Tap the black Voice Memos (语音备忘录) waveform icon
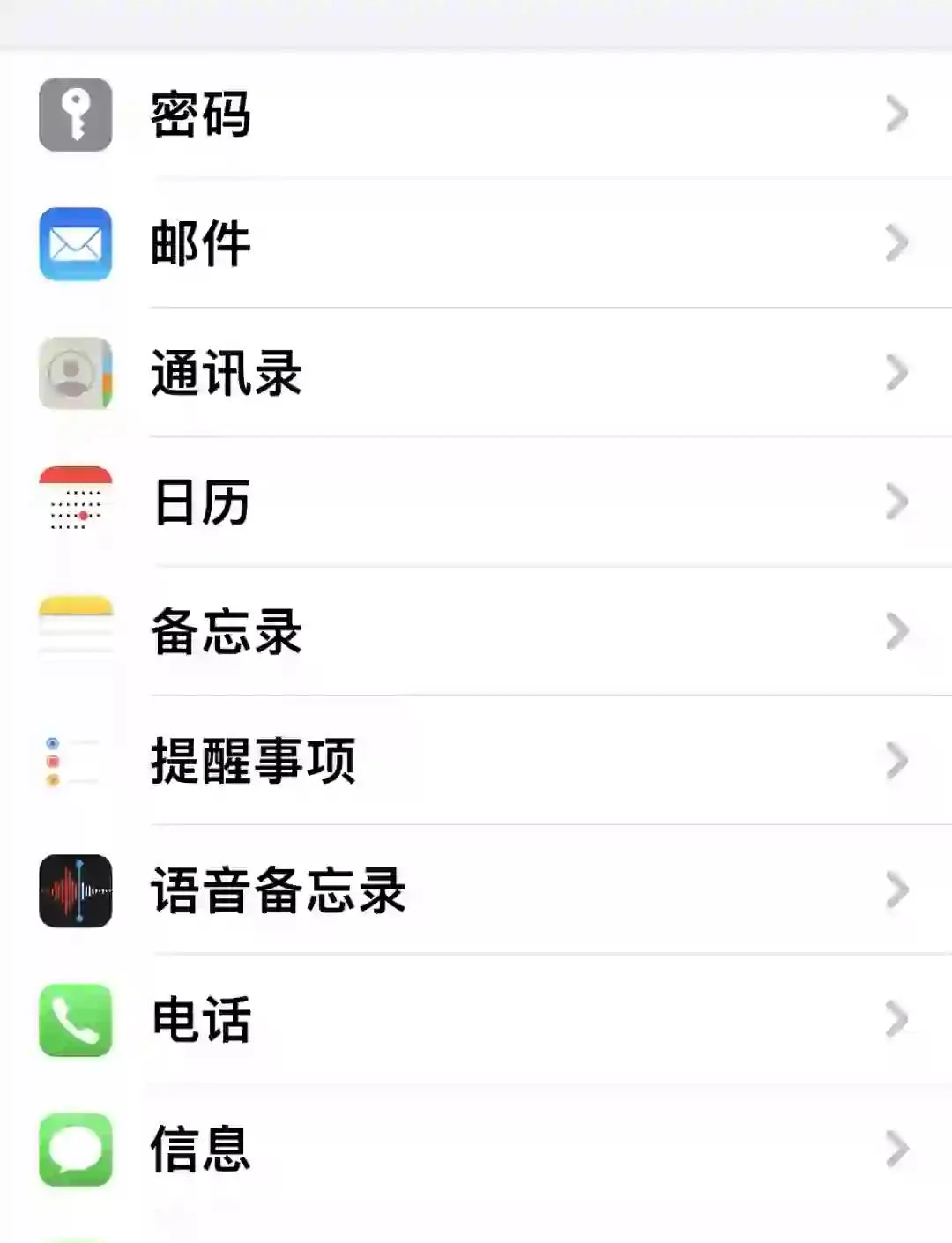 75,890
